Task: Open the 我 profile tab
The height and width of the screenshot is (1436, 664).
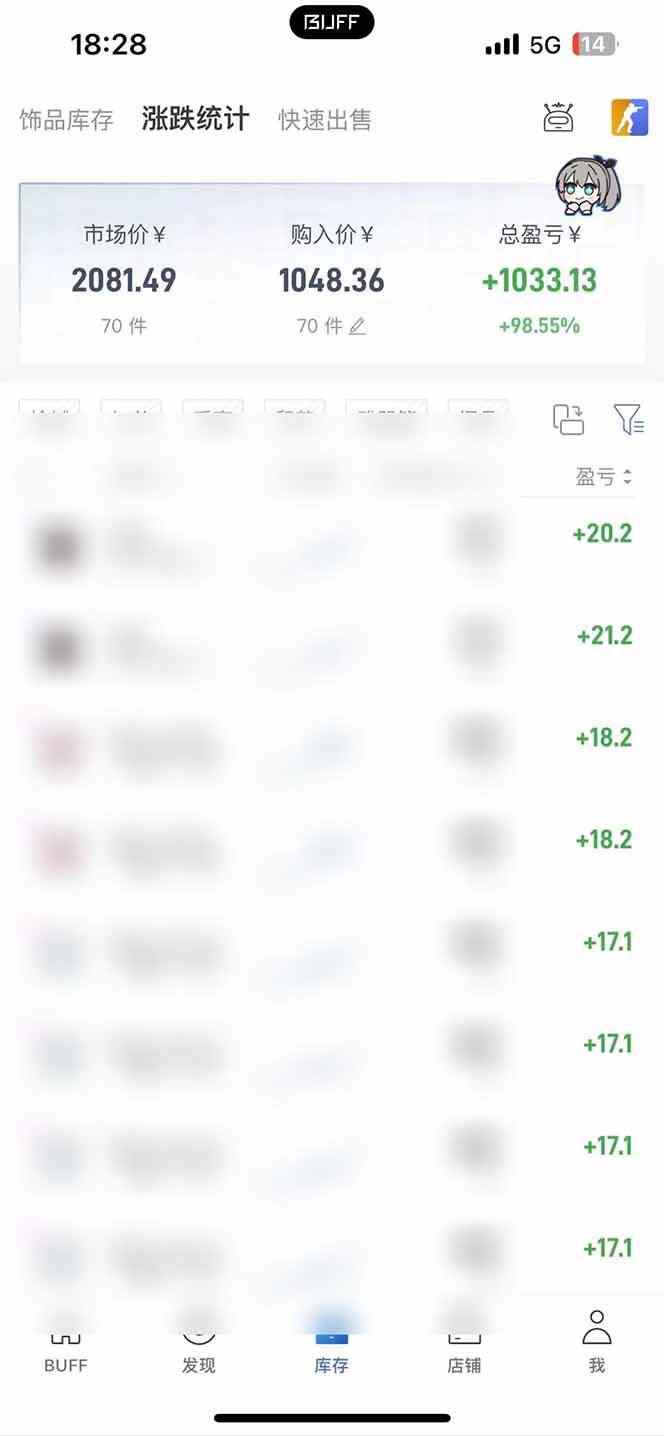Action: [x=597, y=1342]
